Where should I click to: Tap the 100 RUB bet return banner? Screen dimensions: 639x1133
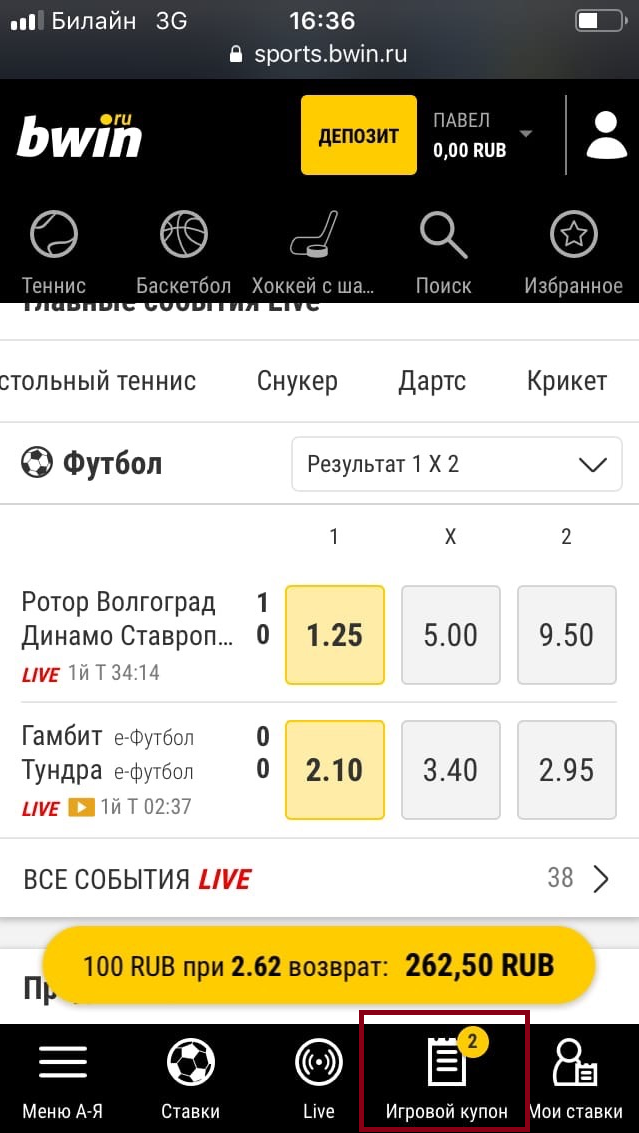[319, 965]
